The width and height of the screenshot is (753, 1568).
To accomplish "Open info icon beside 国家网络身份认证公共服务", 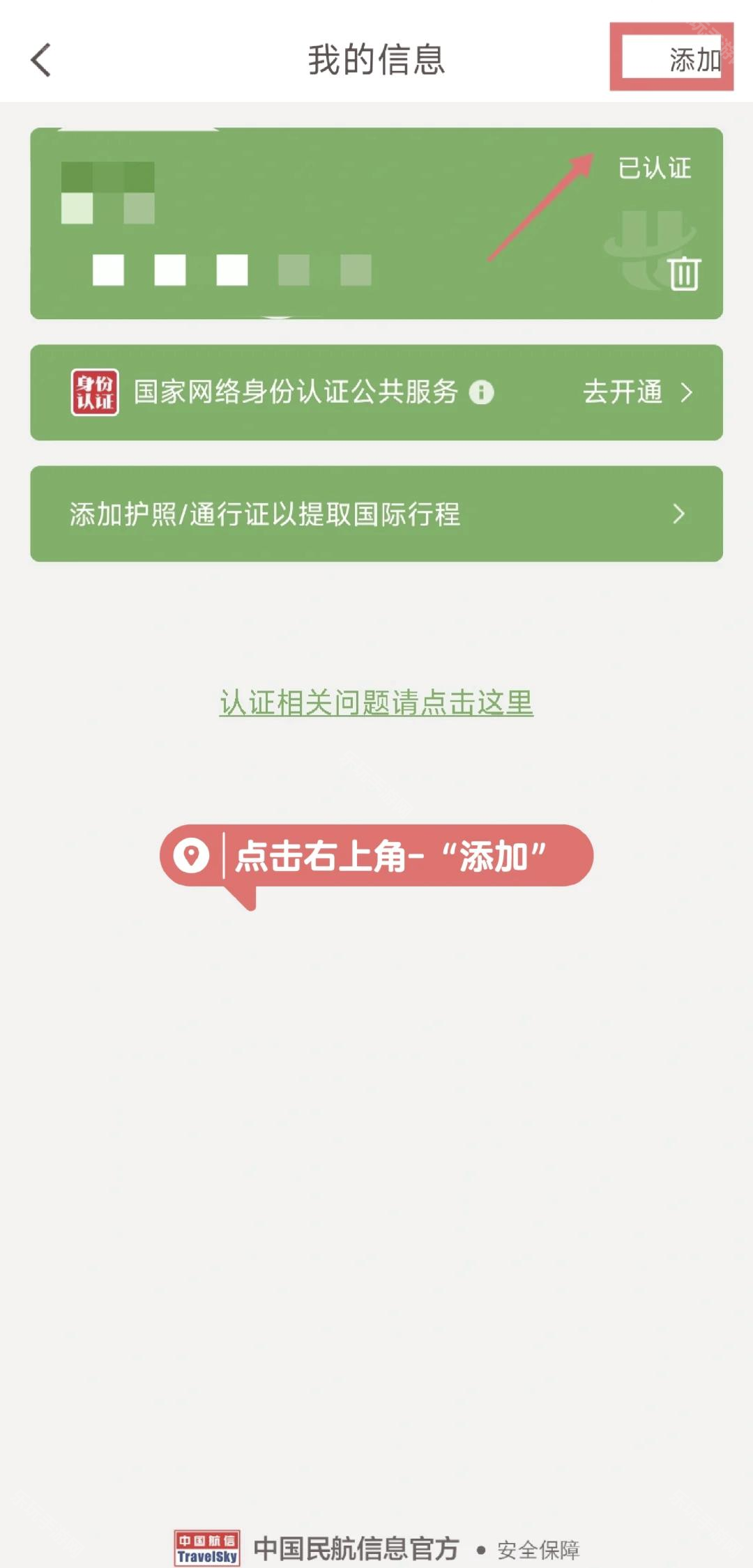I will click(481, 392).
